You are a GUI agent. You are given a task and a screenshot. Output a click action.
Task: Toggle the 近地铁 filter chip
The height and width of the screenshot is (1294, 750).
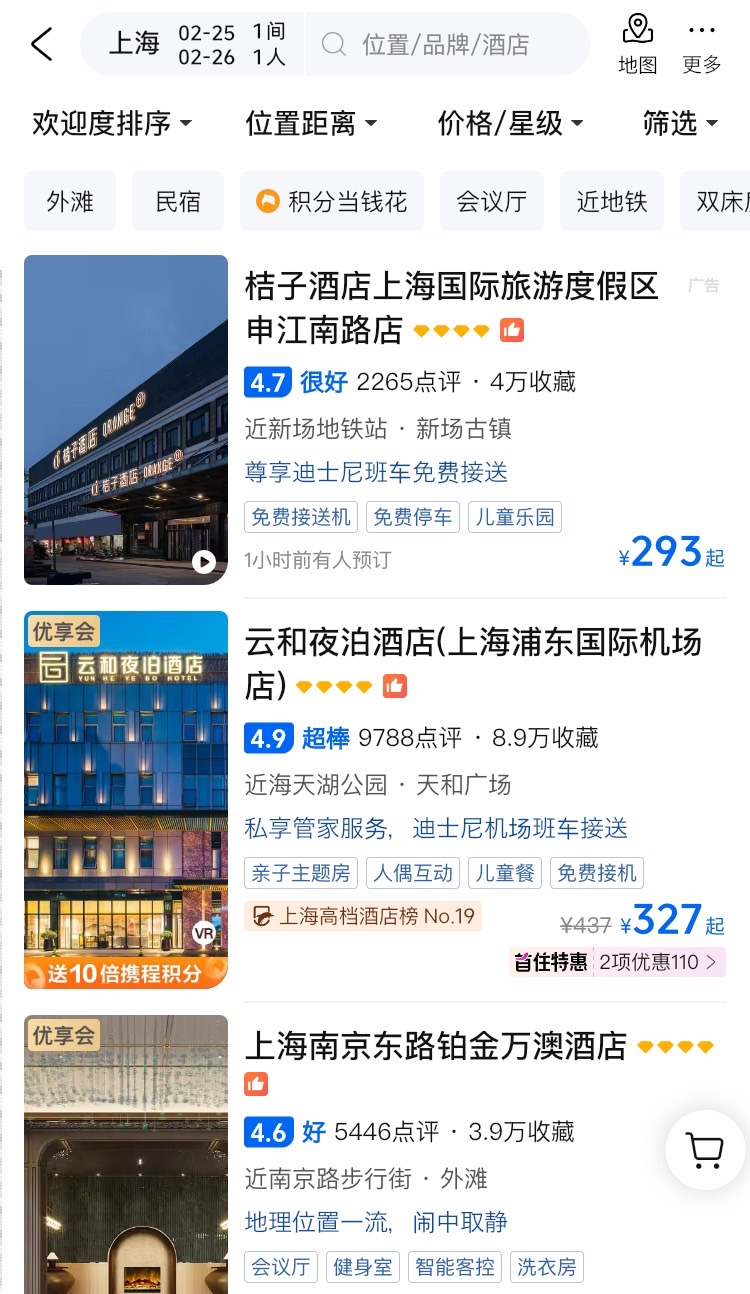pyautogui.click(x=611, y=200)
